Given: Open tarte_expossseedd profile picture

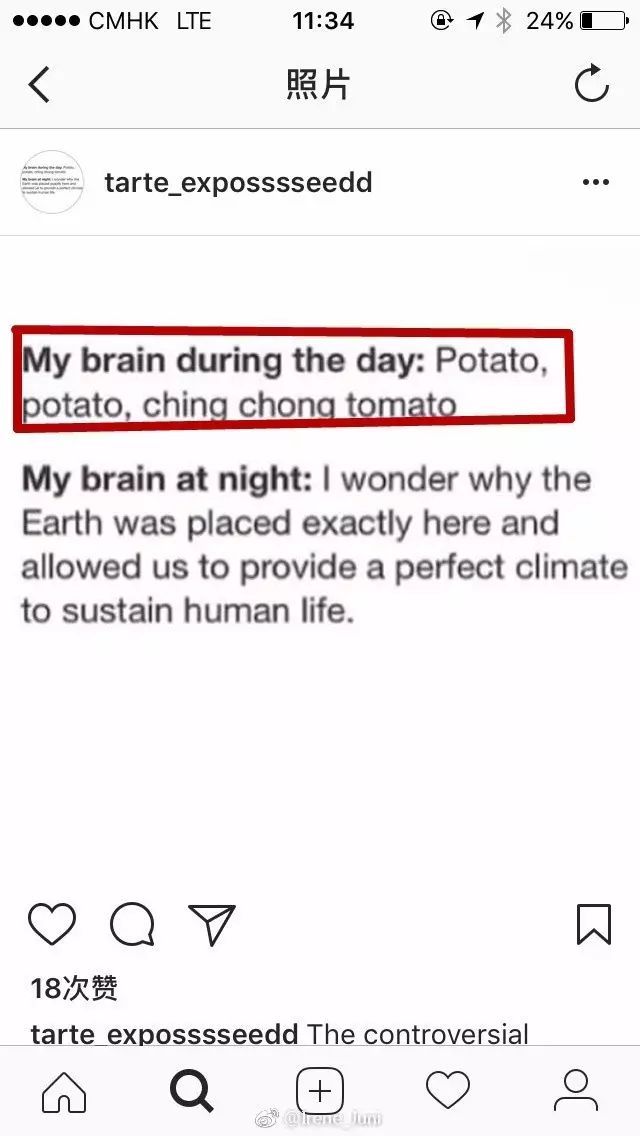Looking at the screenshot, I should 52,183.
